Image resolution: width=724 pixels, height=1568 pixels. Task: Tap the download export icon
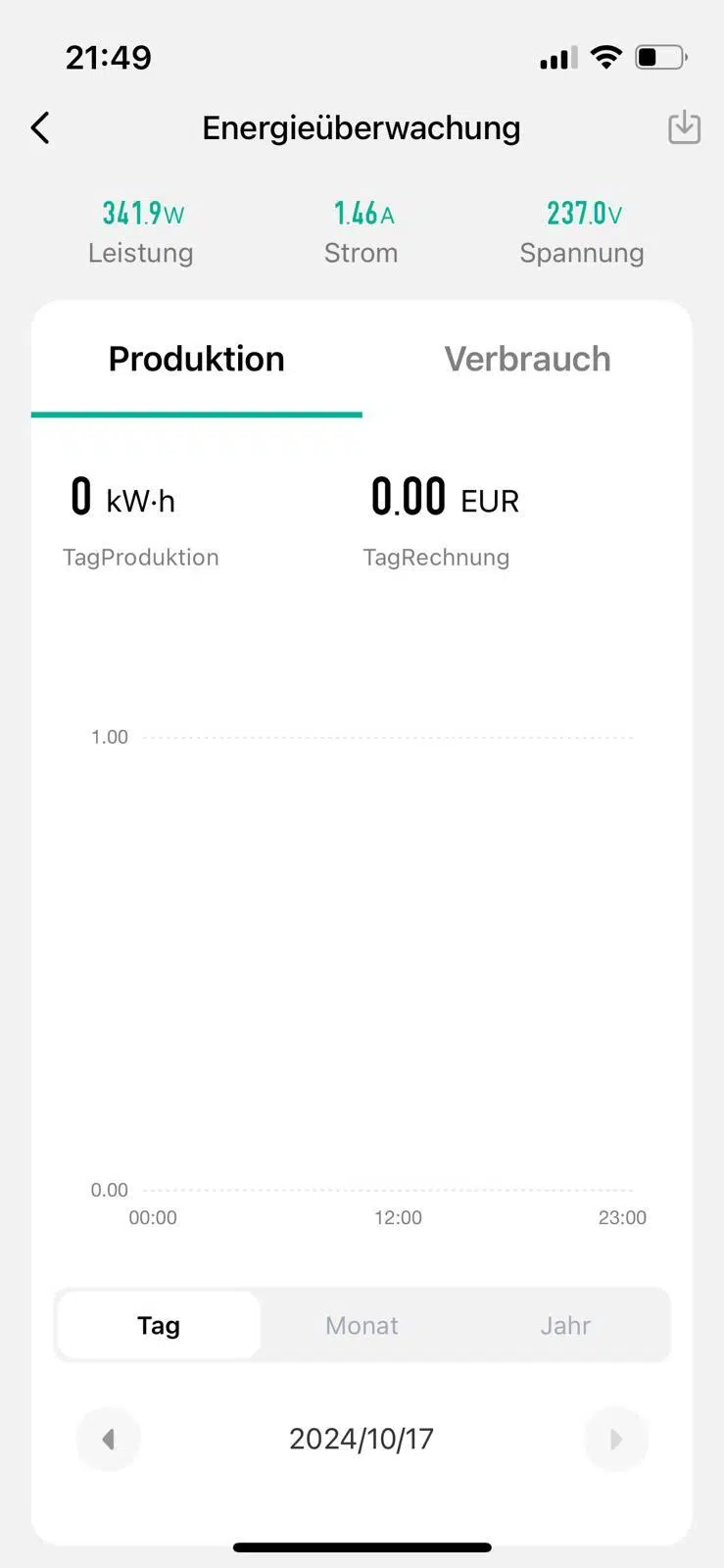684,127
